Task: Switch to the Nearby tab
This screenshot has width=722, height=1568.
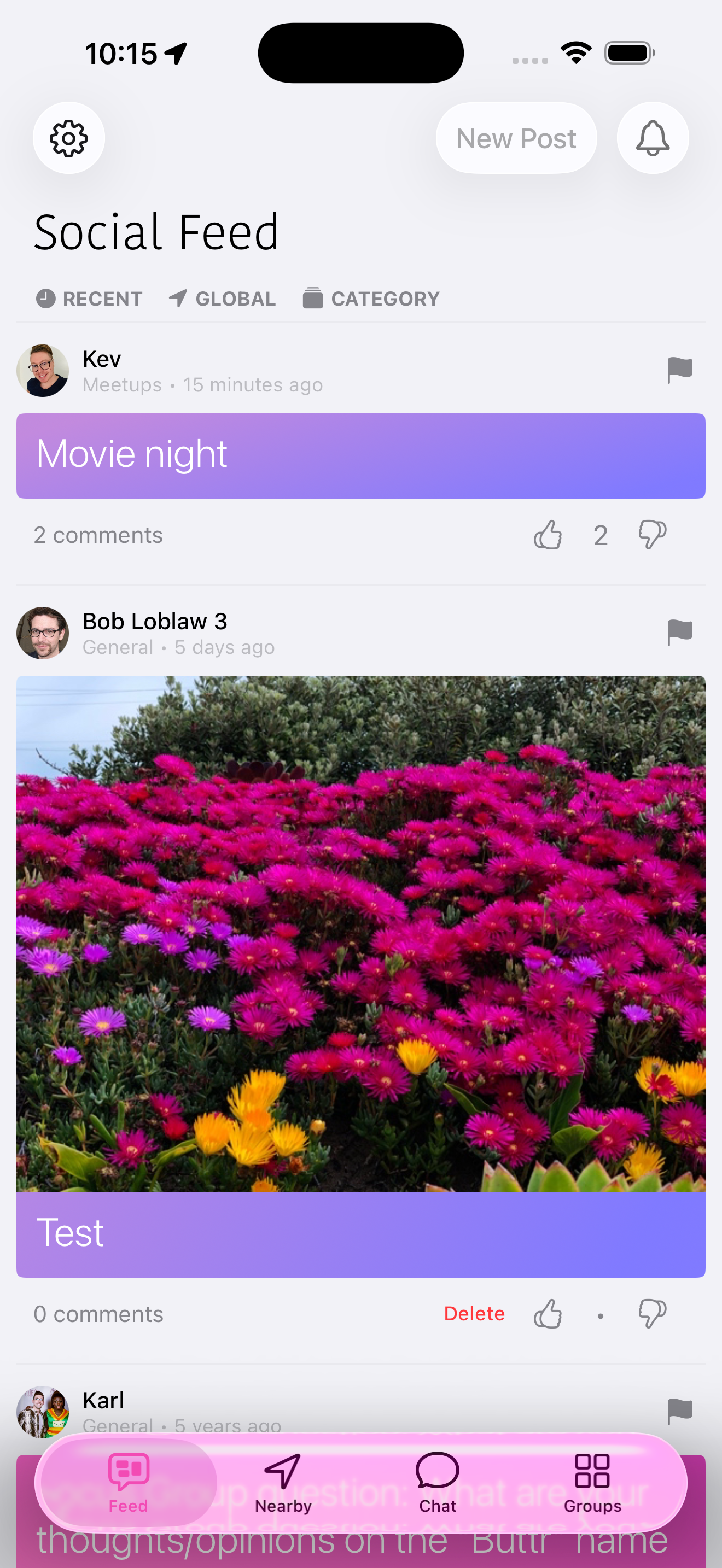Action: 283,1482
